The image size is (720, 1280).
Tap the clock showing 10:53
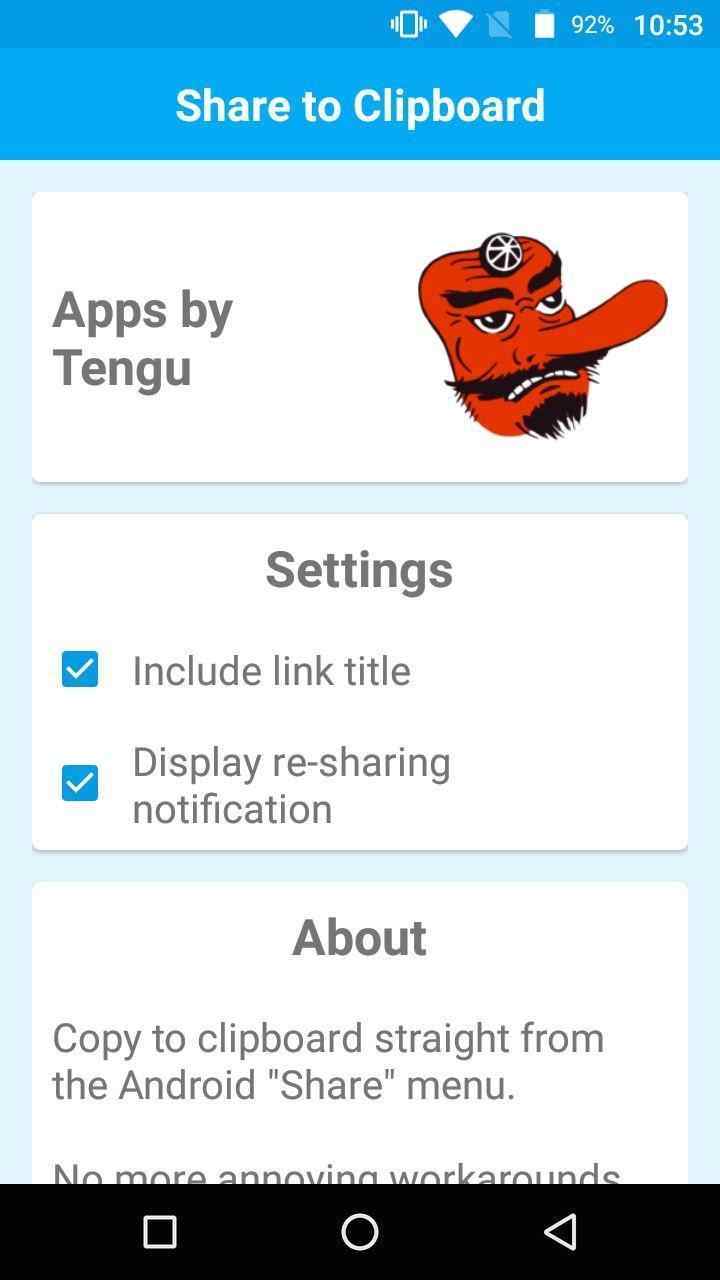[670, 23]
